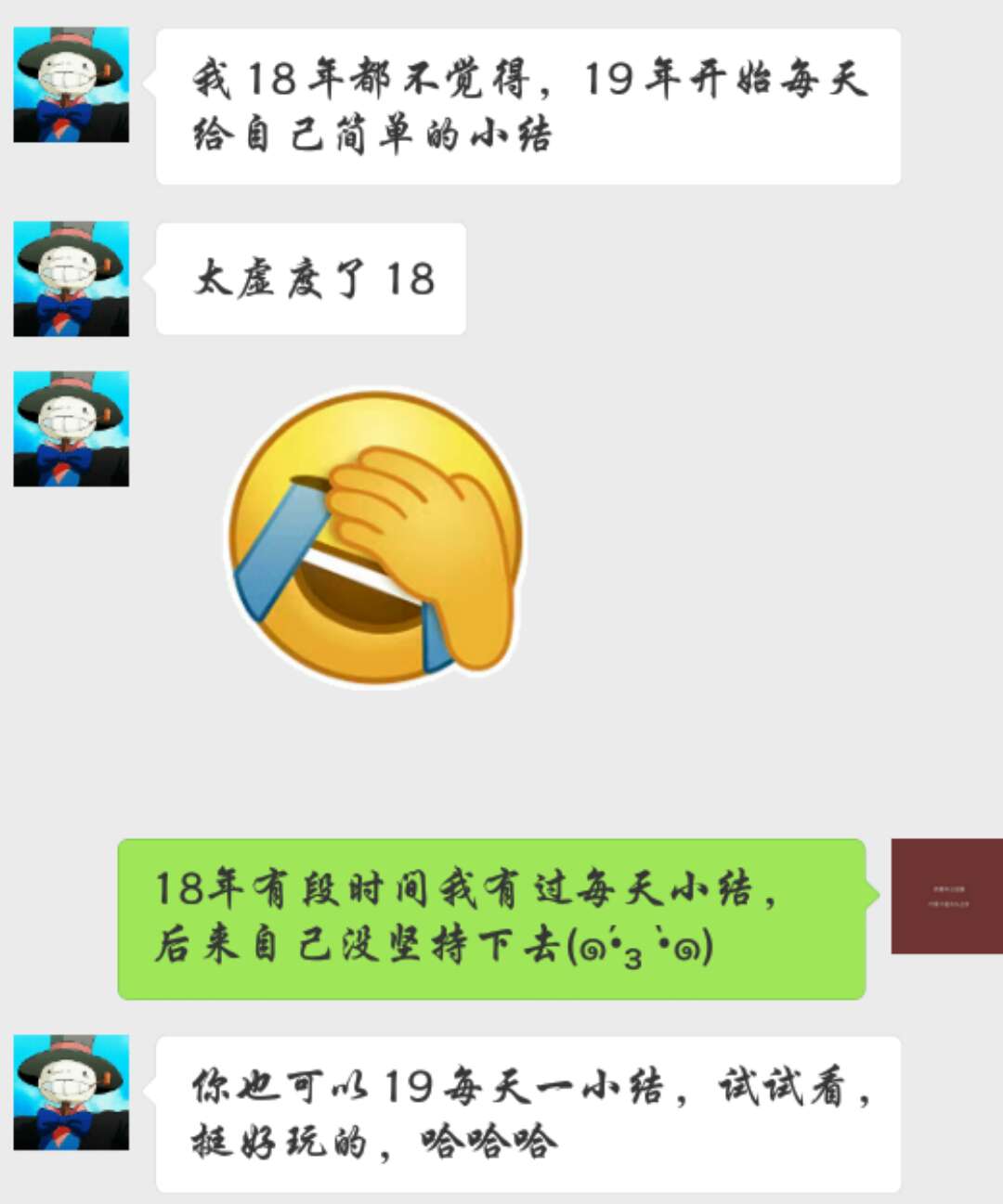
Task: View the facepalm laughing sticker
Action: pyautogui.click(x=376, y=537)
